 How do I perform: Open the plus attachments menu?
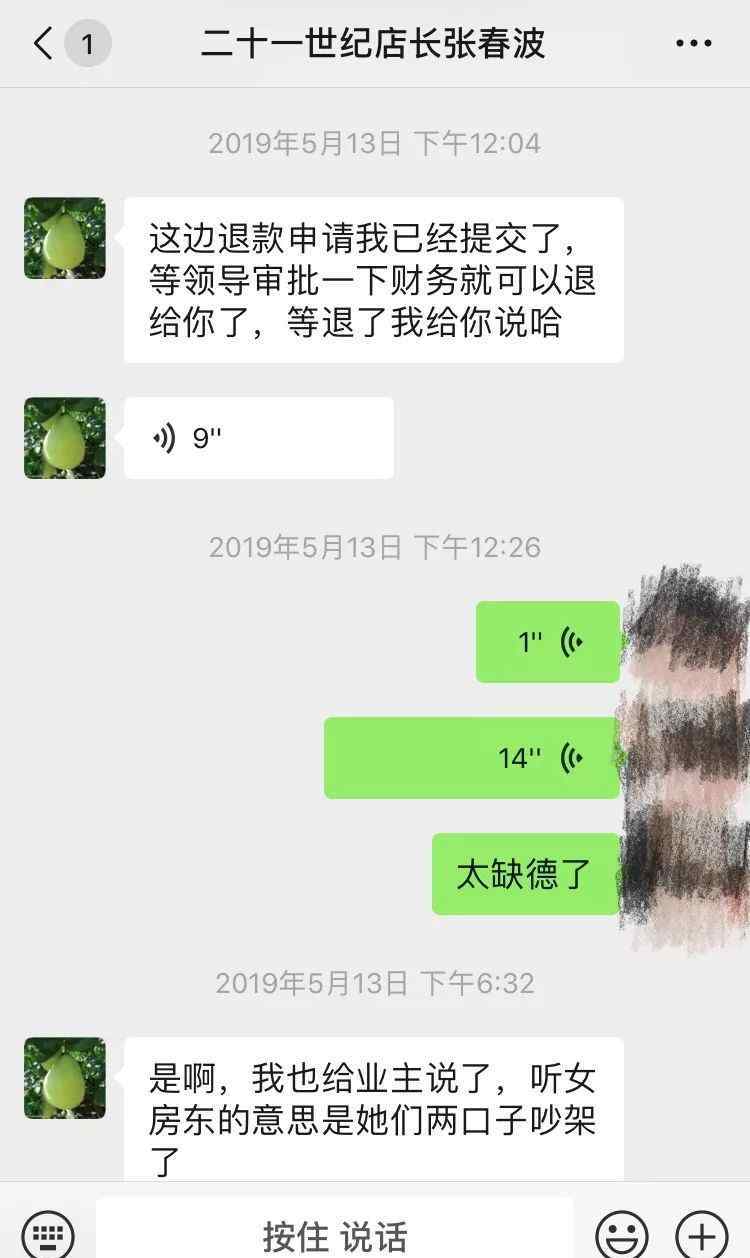coord(702,1235)
